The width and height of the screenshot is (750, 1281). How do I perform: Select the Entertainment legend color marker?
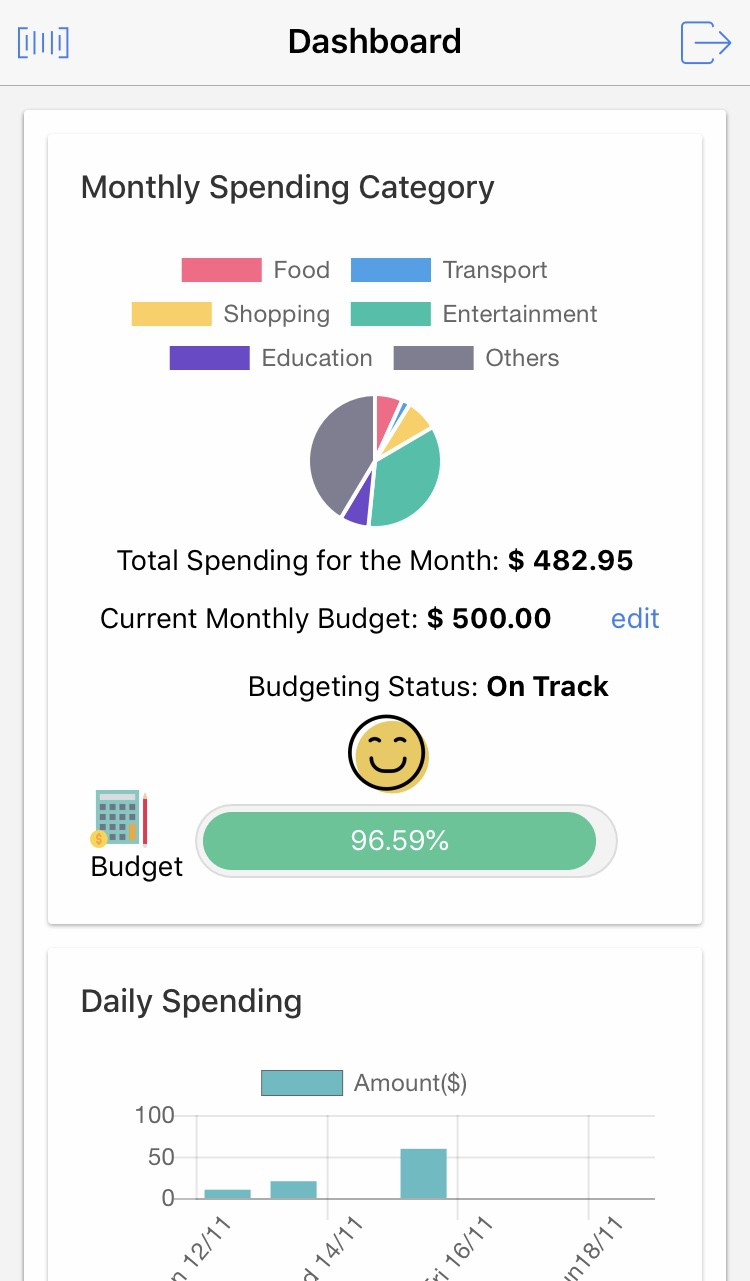390,313
